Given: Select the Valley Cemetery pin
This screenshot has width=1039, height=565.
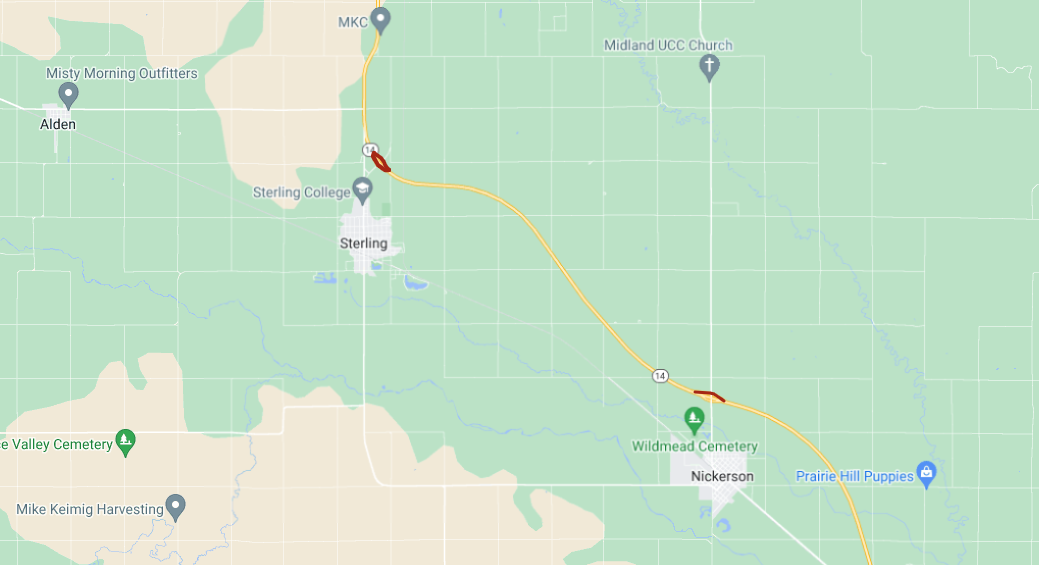Looking at the screenshot, I should pos(125,442).
